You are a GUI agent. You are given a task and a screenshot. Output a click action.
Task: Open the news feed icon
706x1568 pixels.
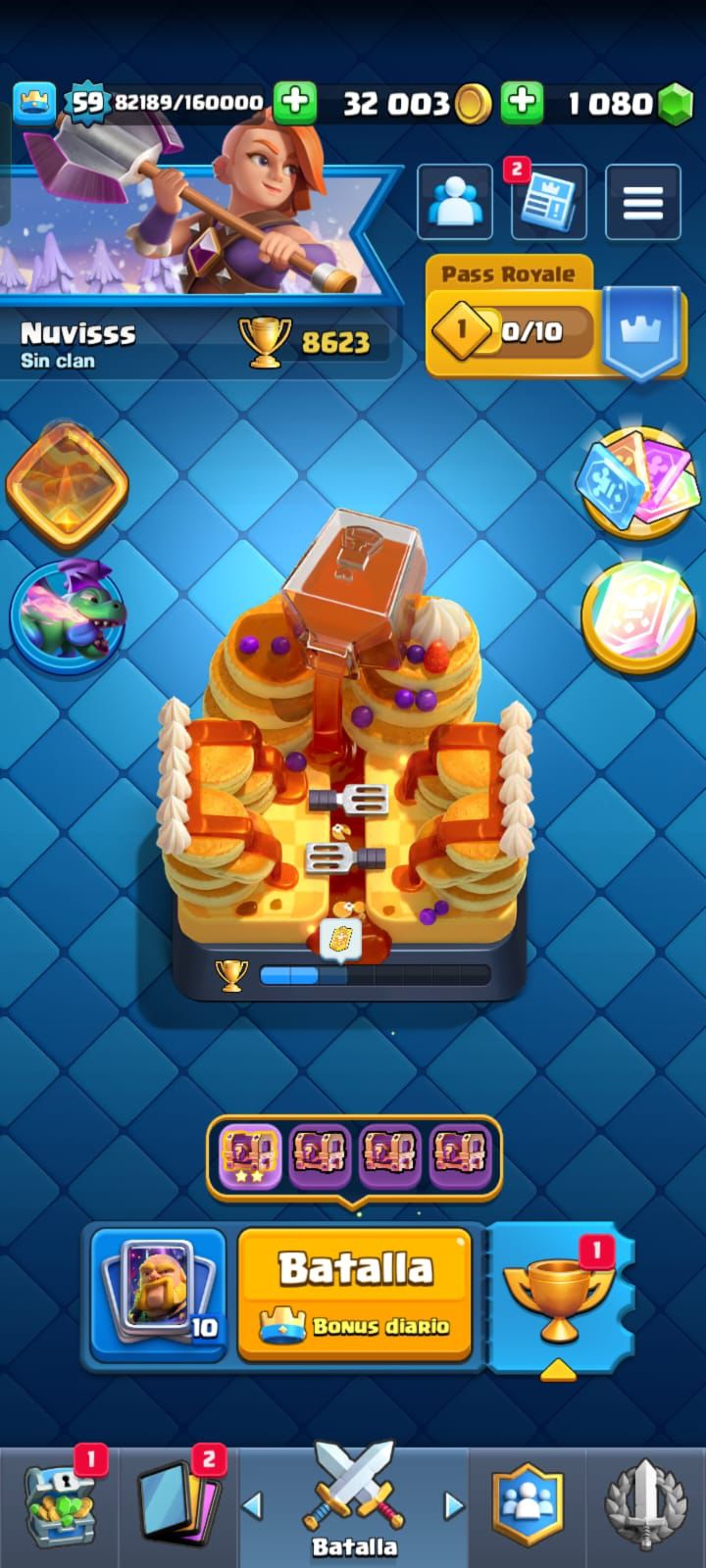[548, 202]
